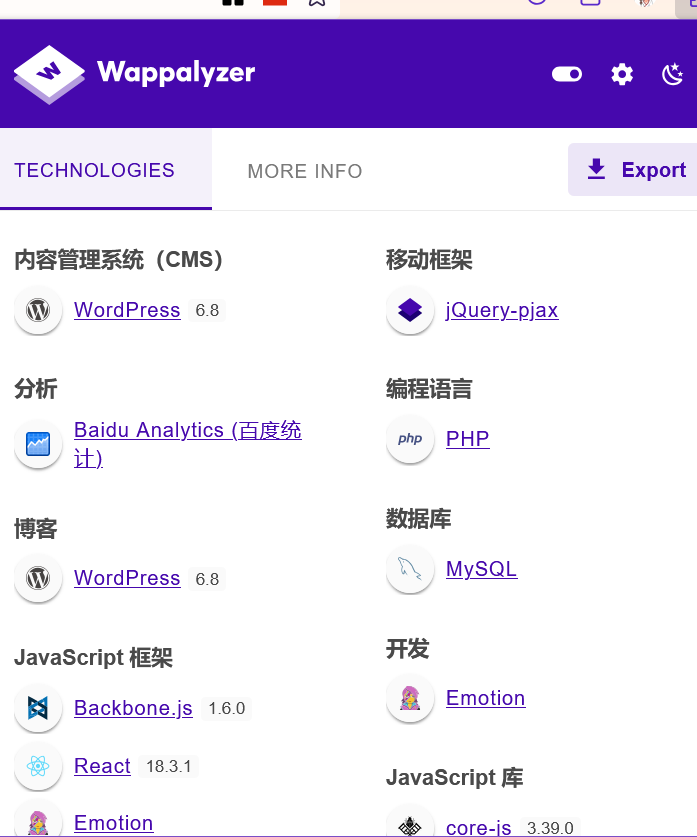Open the PHP link
The height and width of the screenshot is (837, 697).
(468, 439)
